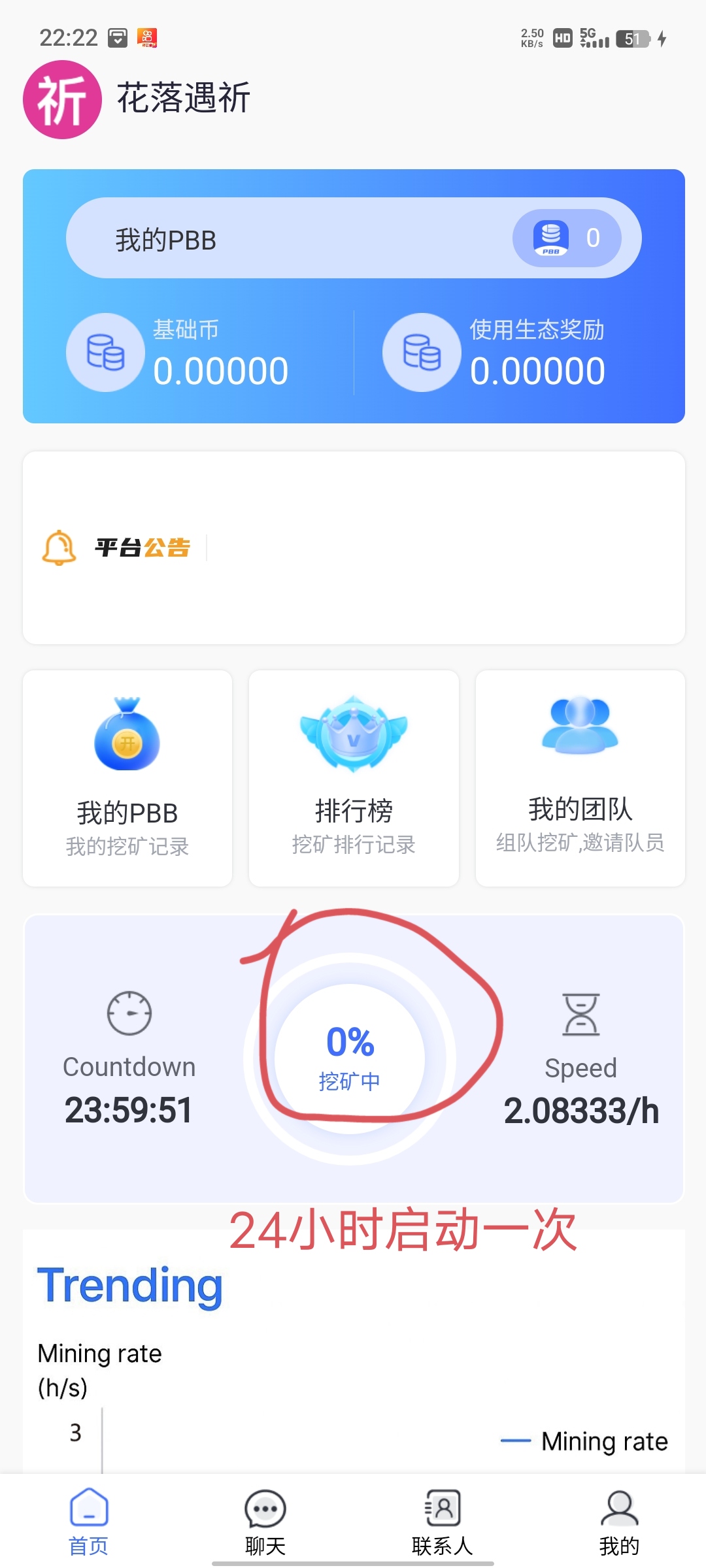Open the 排行榜 ranking card
The width and height of the screenshot is (706, 1568).
click(x=354, y=778)
